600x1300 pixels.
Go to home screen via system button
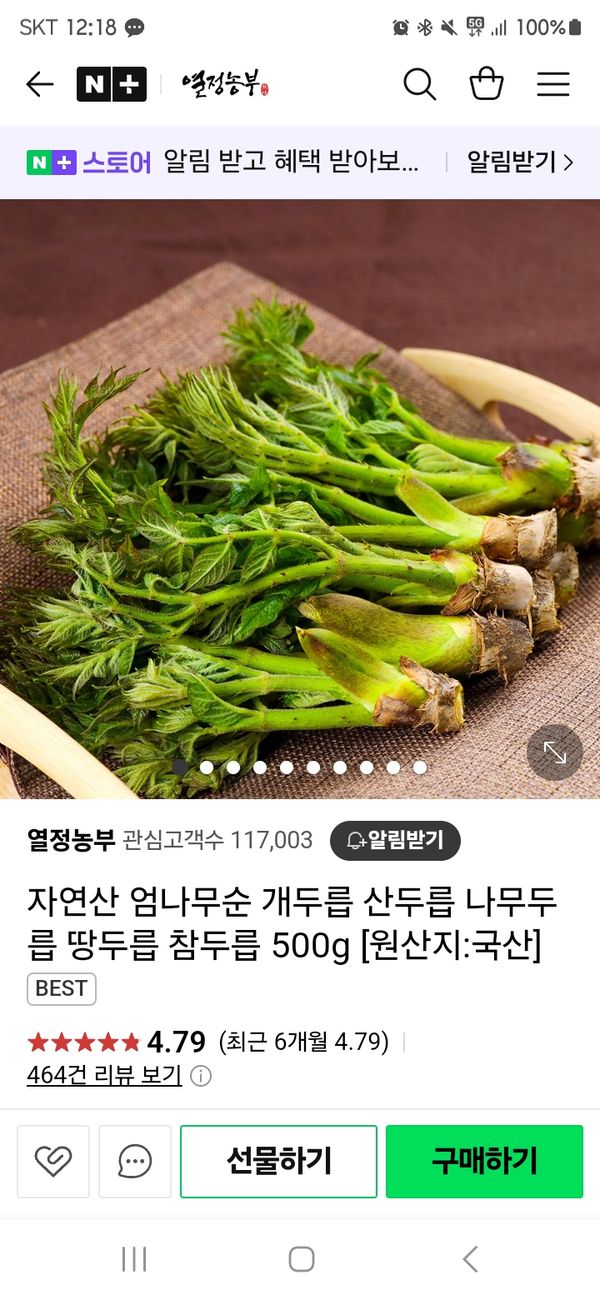[301, 1258]
